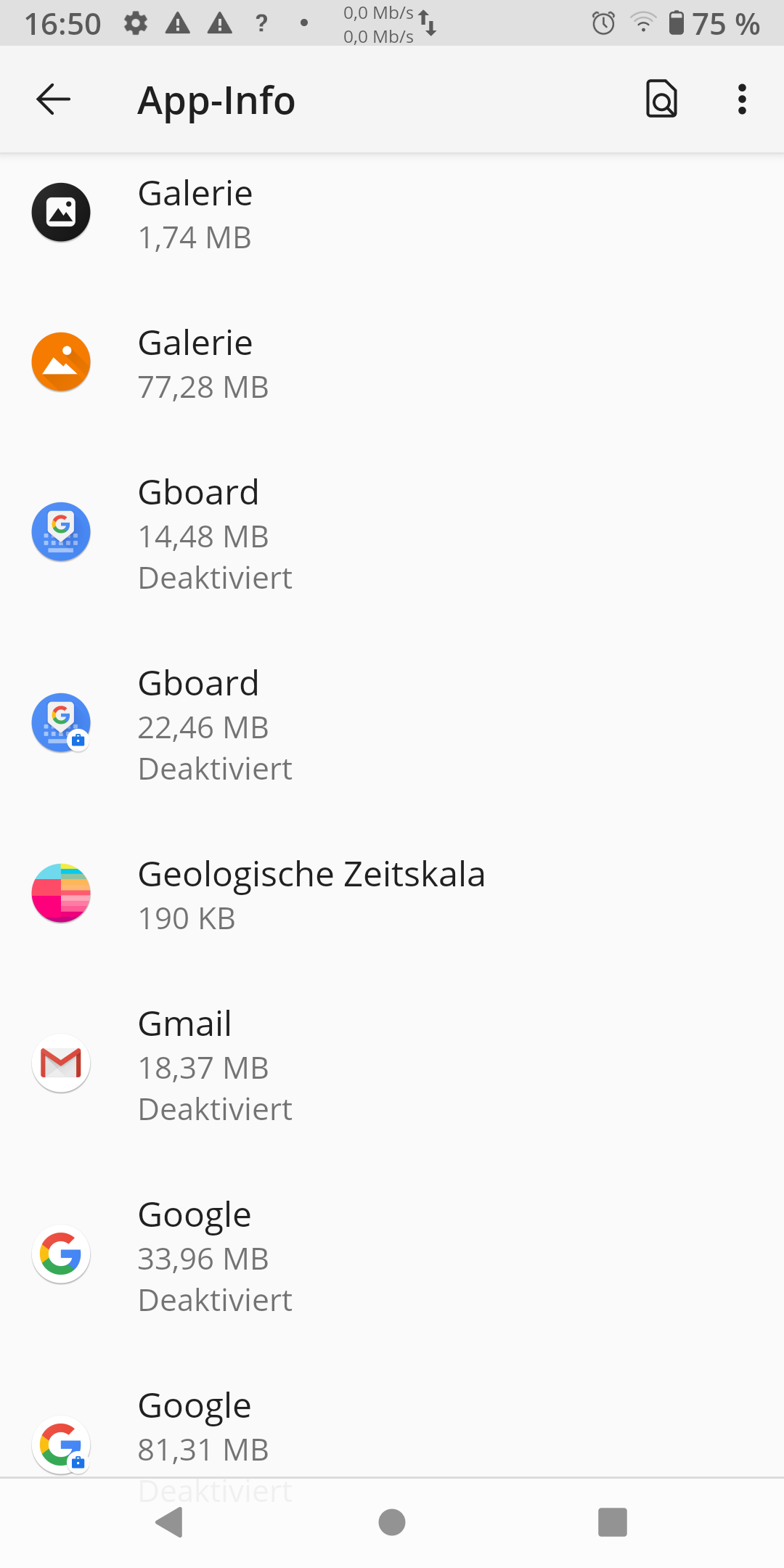Select Gboard entry with 14,48 MB
The height and width of the screenshot is (1568, 784).
click(x=392, y=534)
